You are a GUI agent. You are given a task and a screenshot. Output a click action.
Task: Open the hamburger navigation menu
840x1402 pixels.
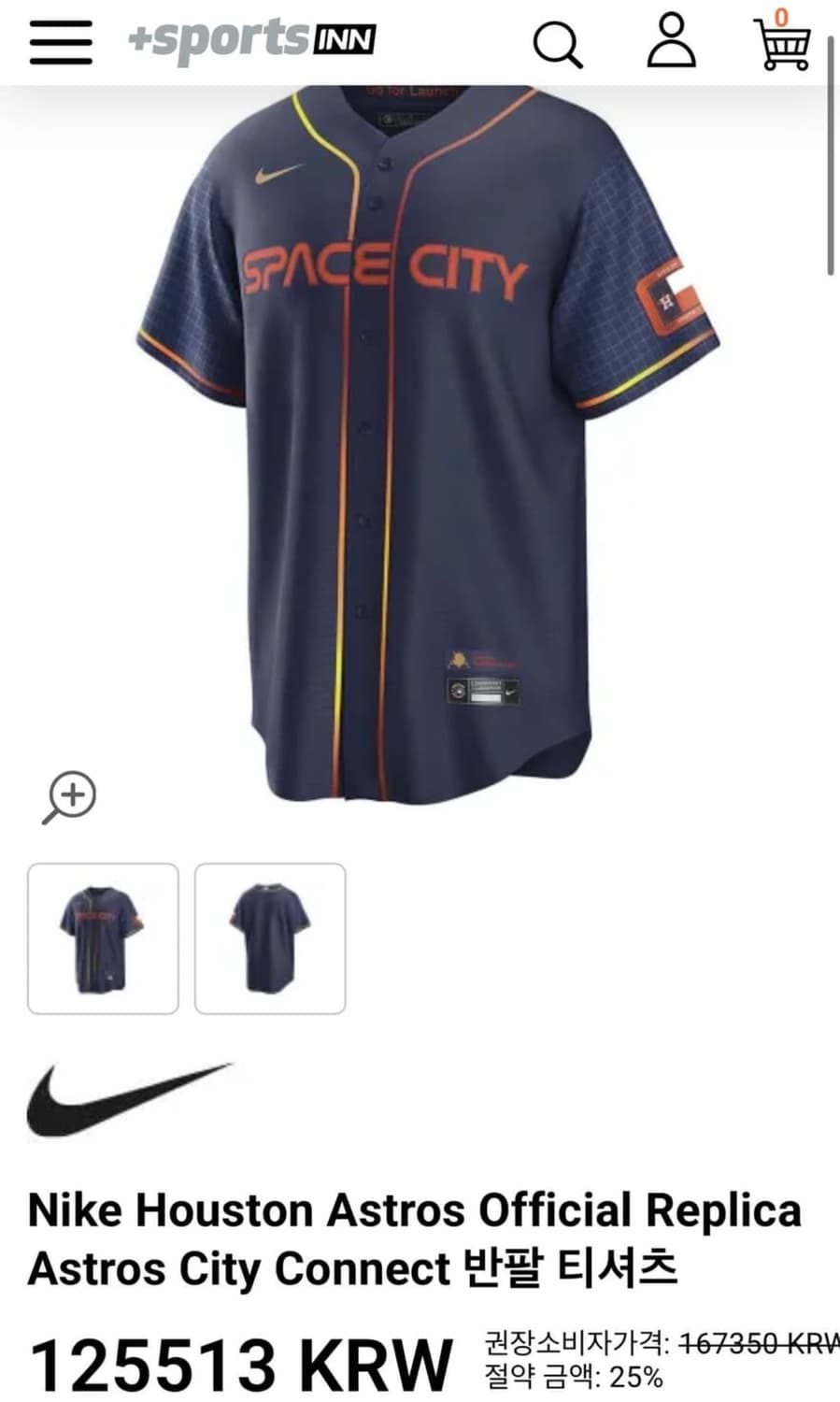pos(60,41)
